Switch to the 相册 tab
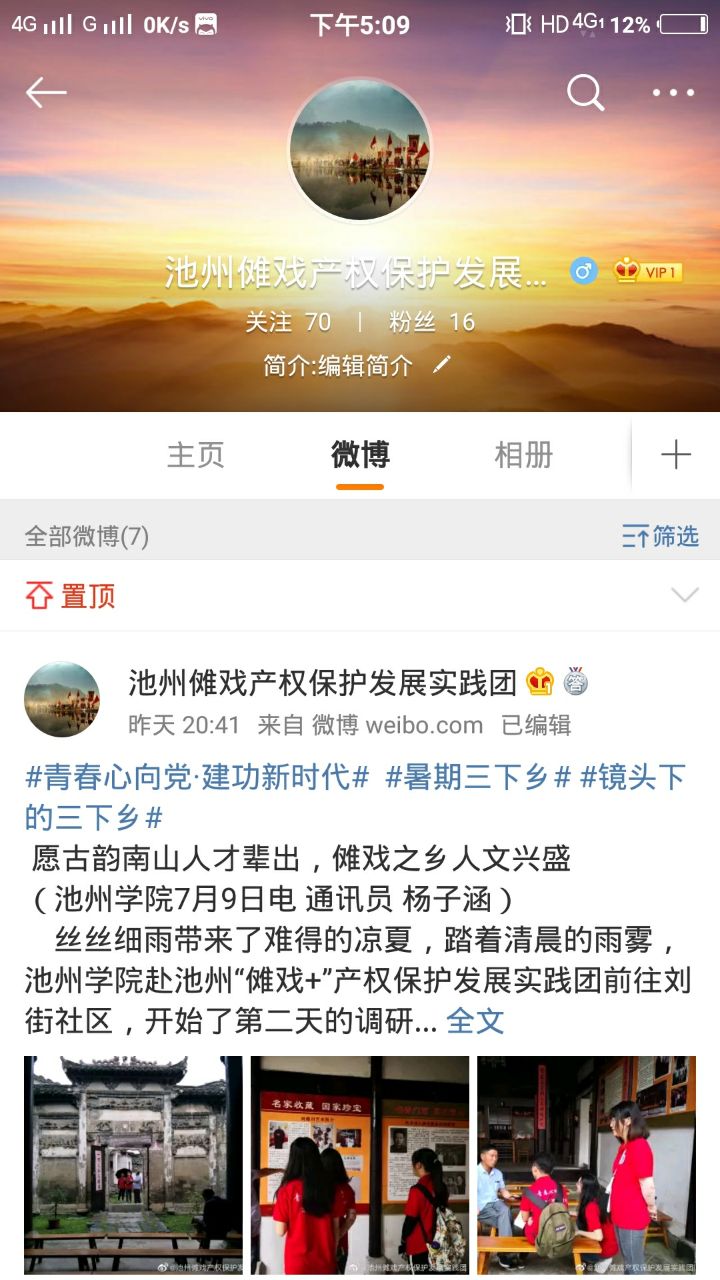This screenshot has height=1280, width=720. 523,455
